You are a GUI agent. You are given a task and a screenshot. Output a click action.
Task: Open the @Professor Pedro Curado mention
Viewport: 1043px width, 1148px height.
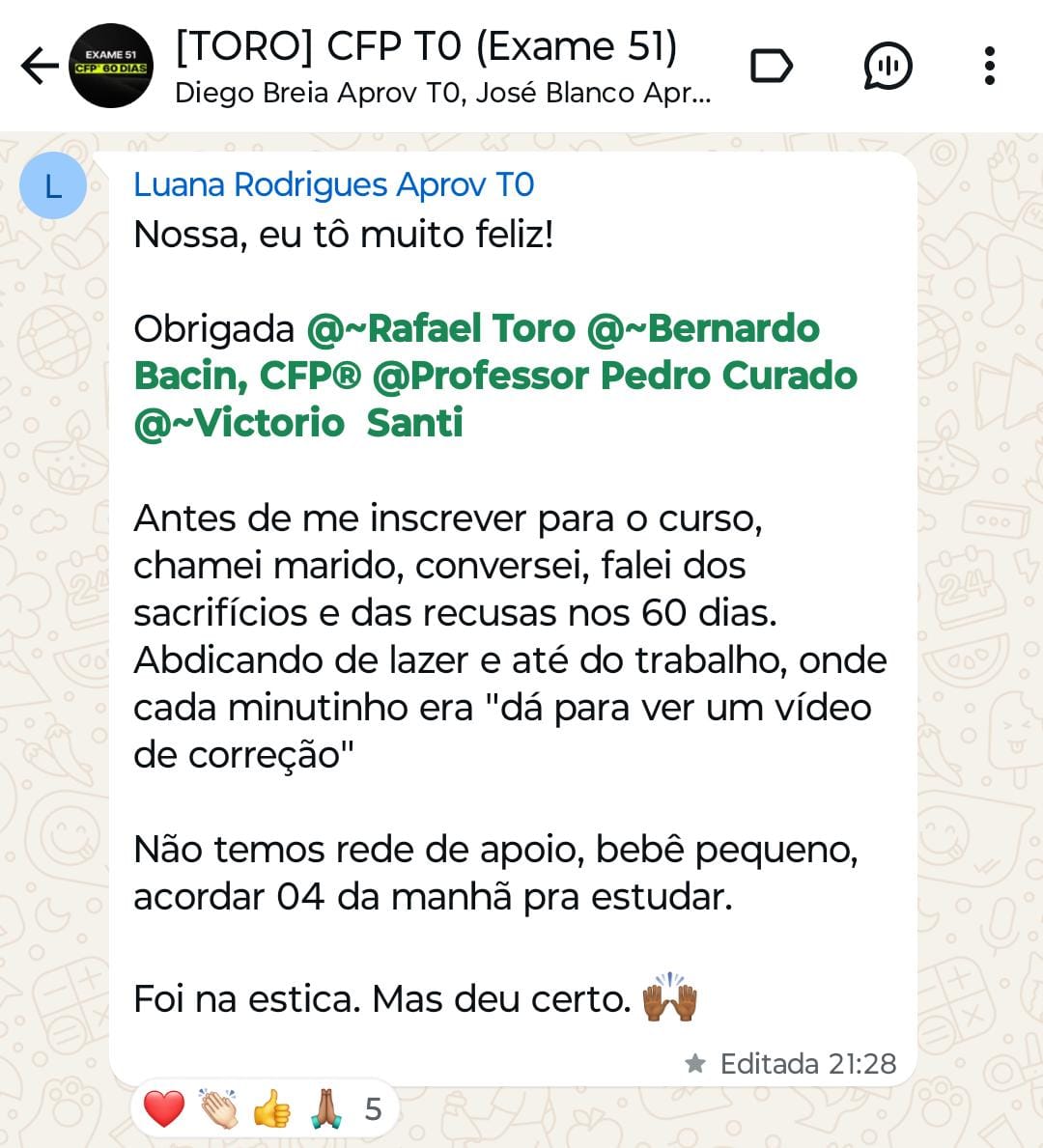pyautogui.click(x=614, y=376)
